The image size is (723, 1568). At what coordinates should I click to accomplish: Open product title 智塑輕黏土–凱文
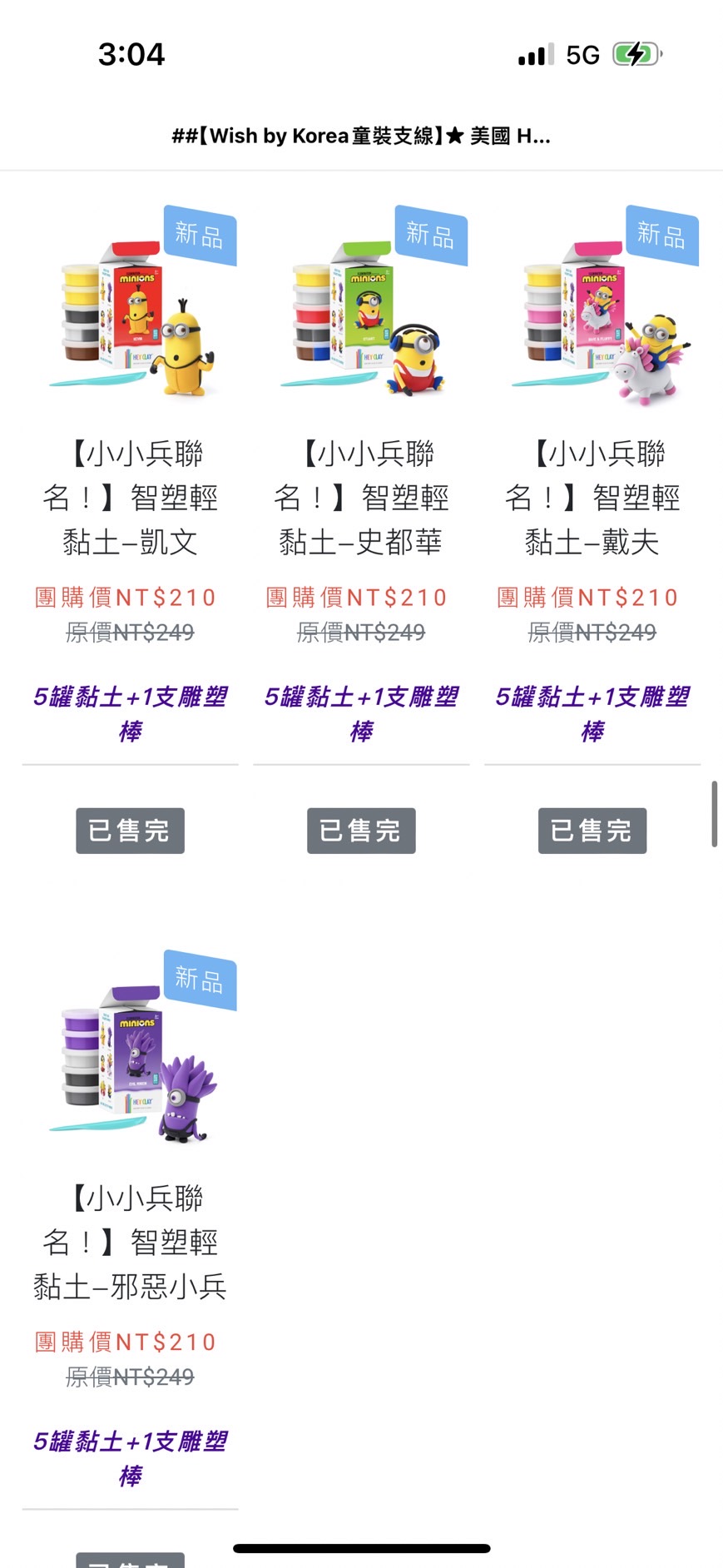131,498
